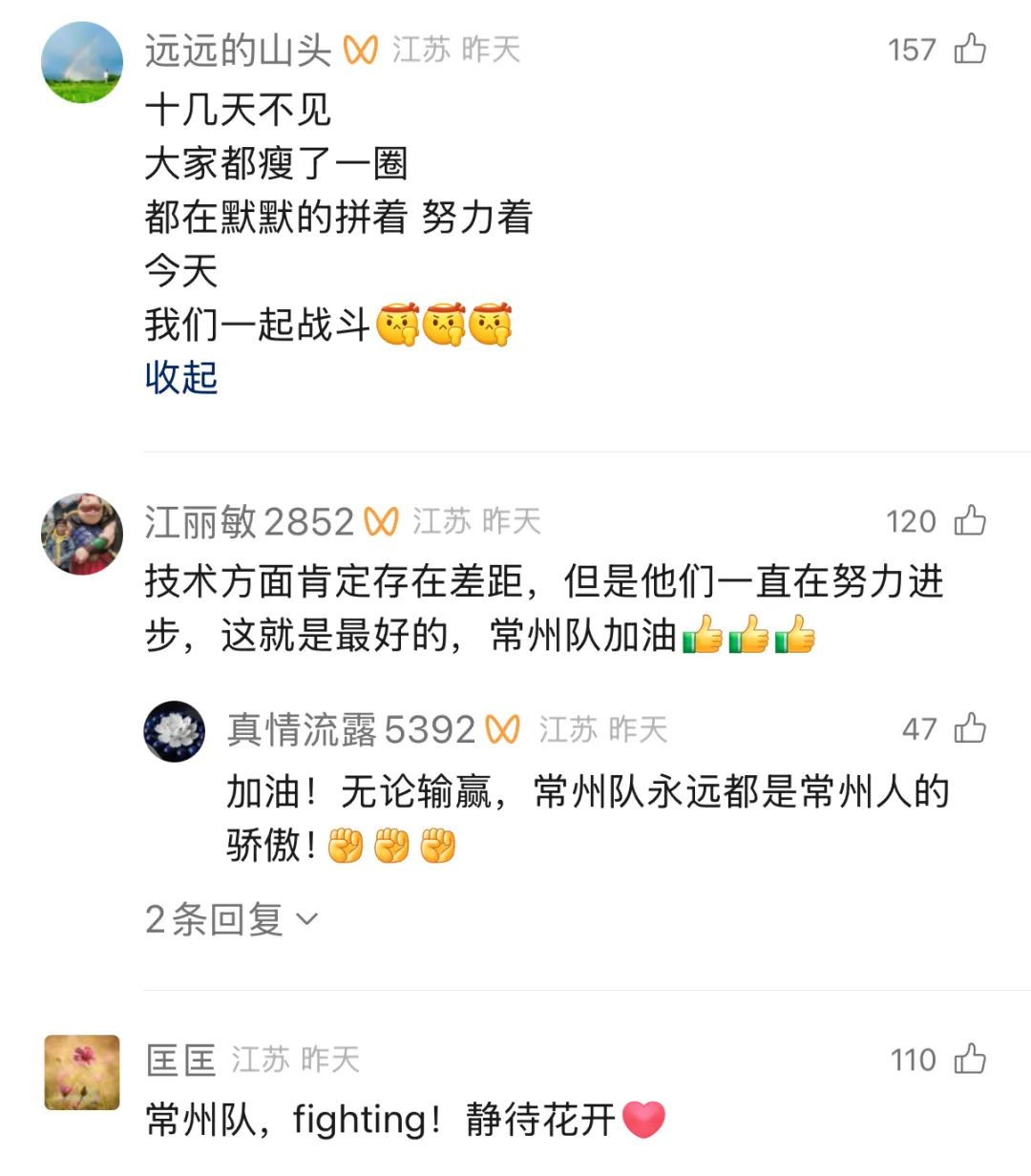Like the comment by 匡匡
The height and width of the screenshot is (1176, 1031).
coord(970,1060)
